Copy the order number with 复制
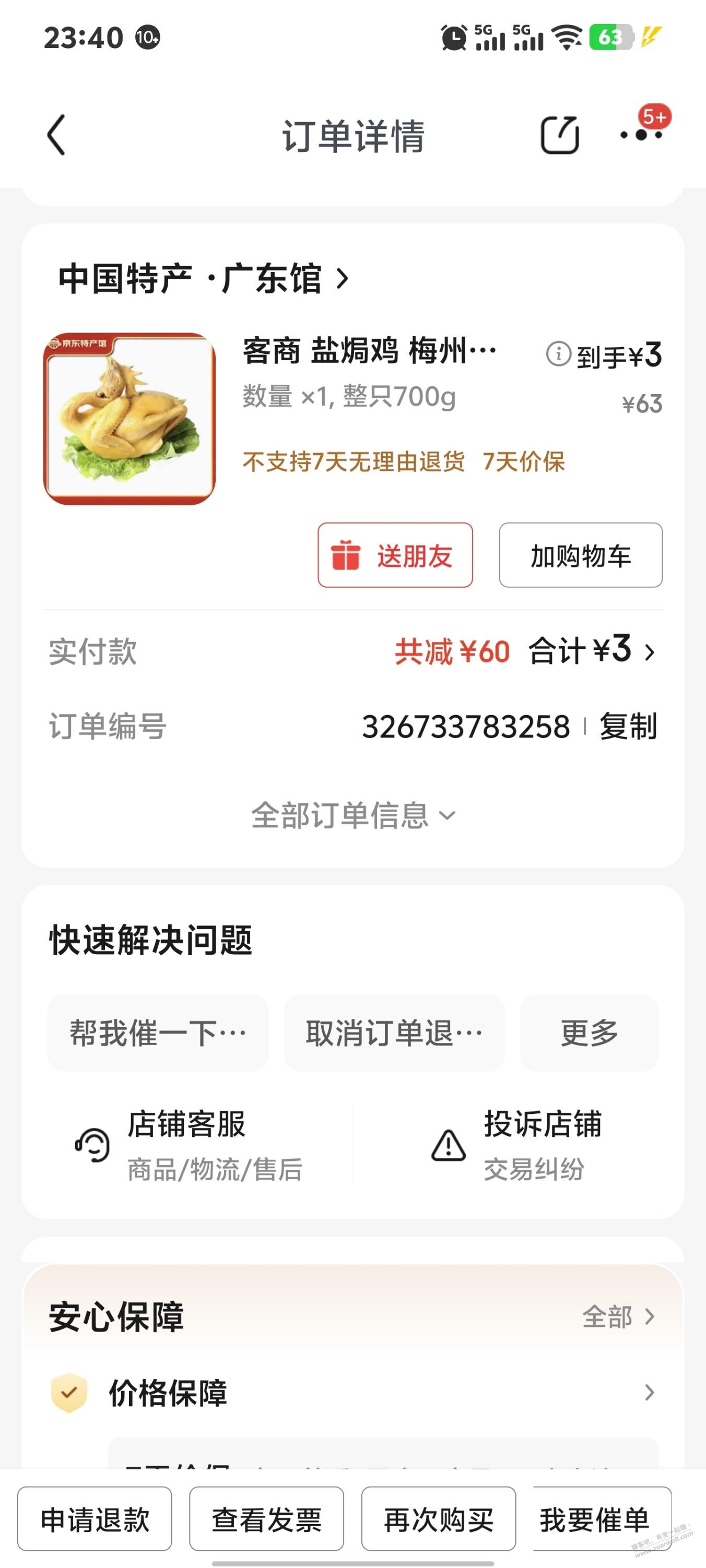The image size is (706, 1568). tap(628, 727)
